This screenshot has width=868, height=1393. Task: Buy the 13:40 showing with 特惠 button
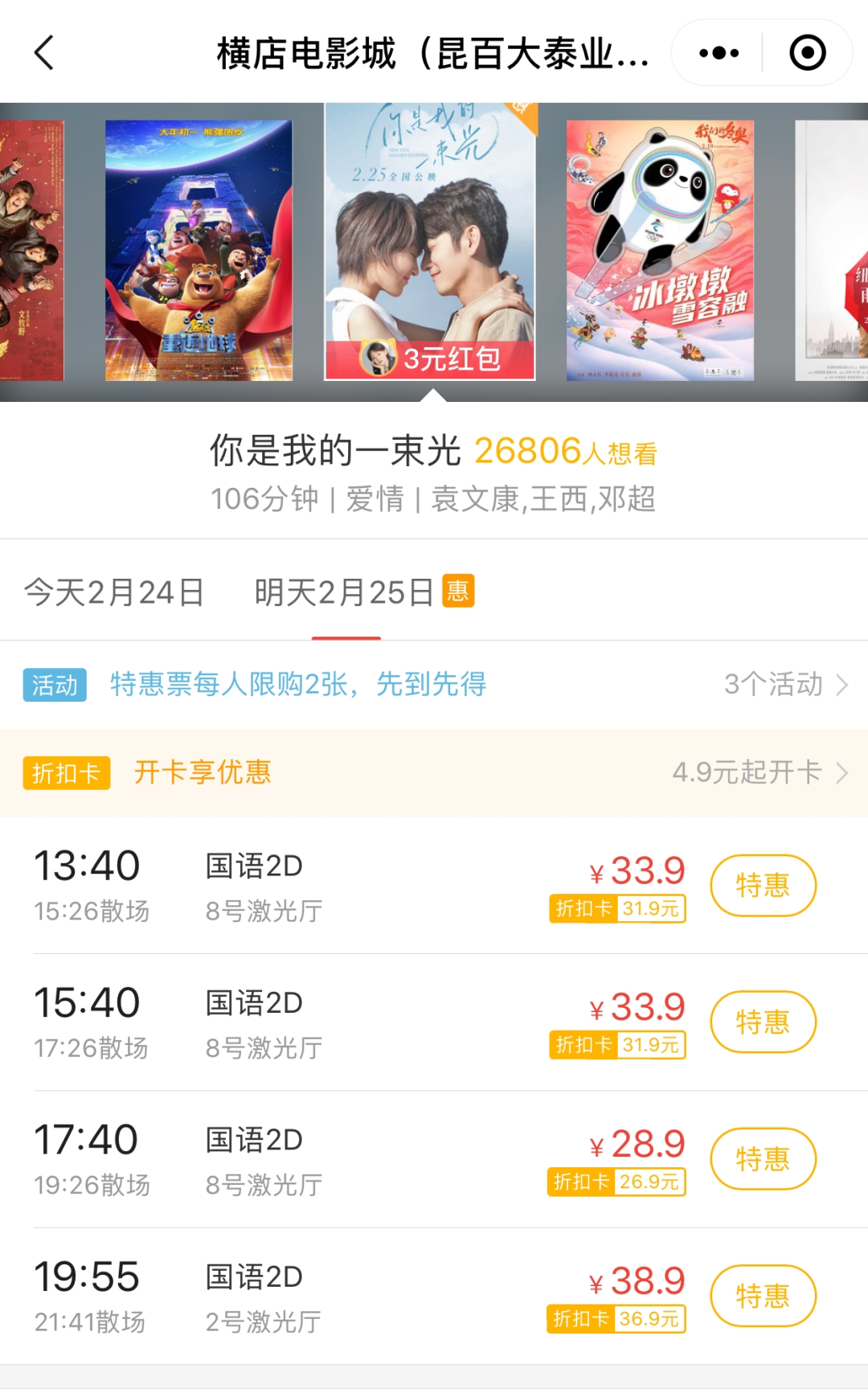point(763,885)
